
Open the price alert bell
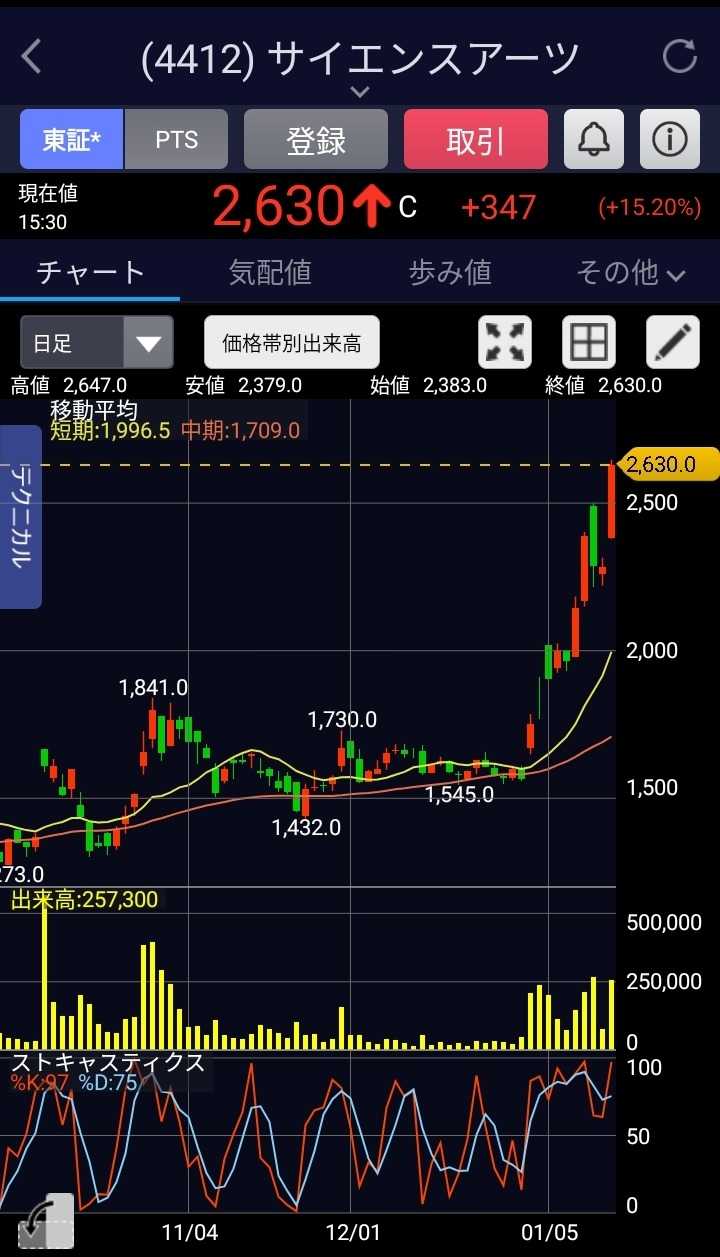594,139
